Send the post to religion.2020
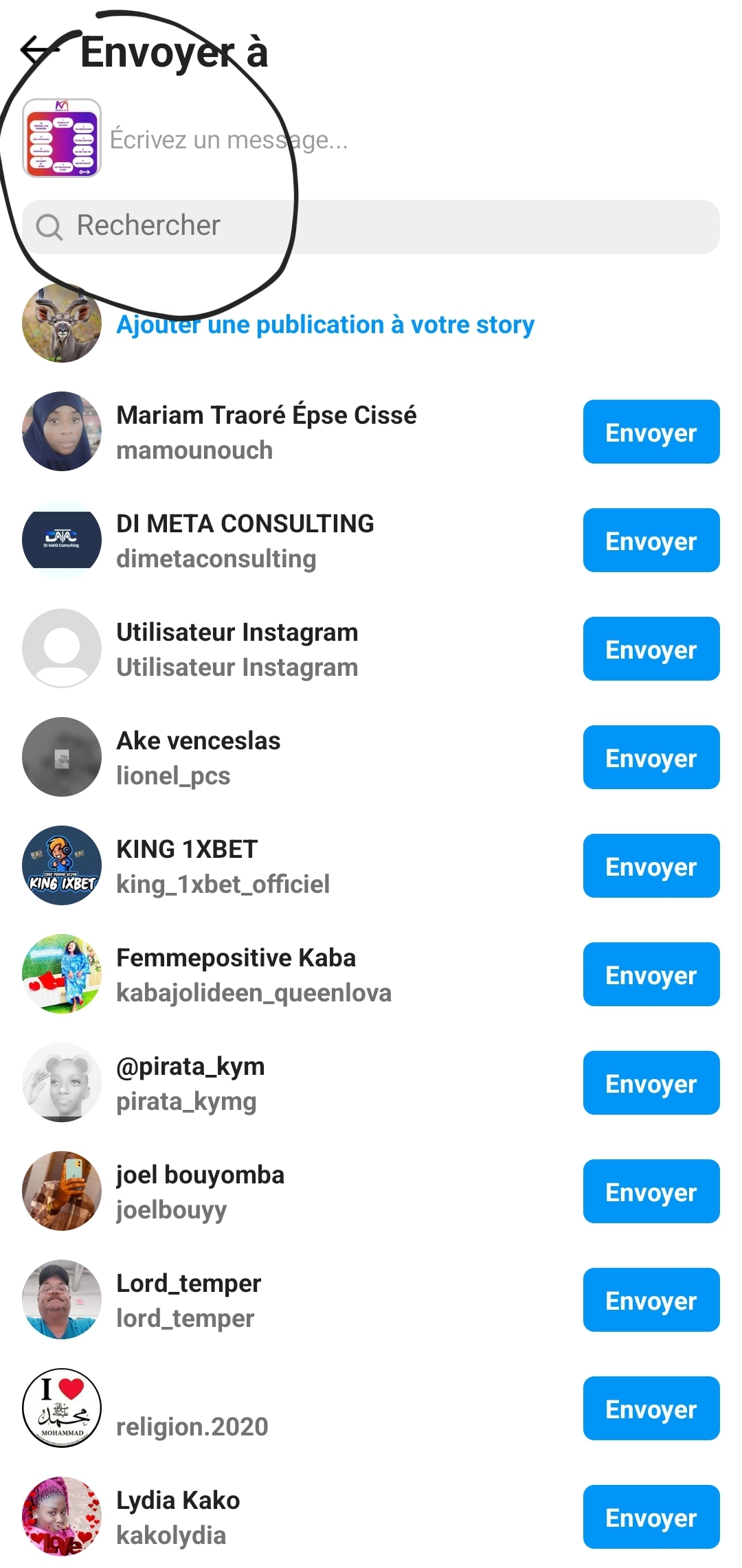The image size is (742, 1568). coord(651,1409)
